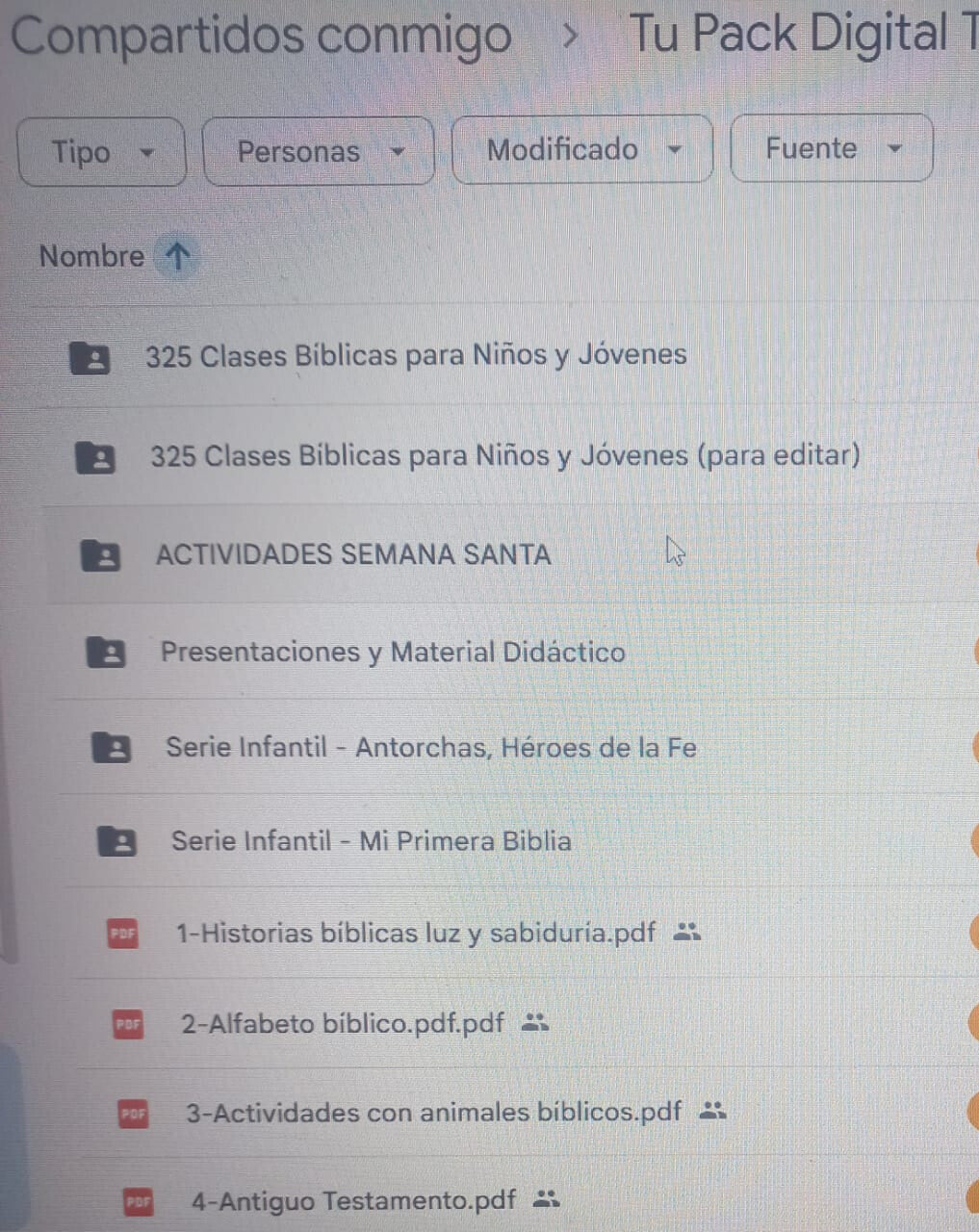
Task: Expand the Personas filter
Action: click(319, 151)
